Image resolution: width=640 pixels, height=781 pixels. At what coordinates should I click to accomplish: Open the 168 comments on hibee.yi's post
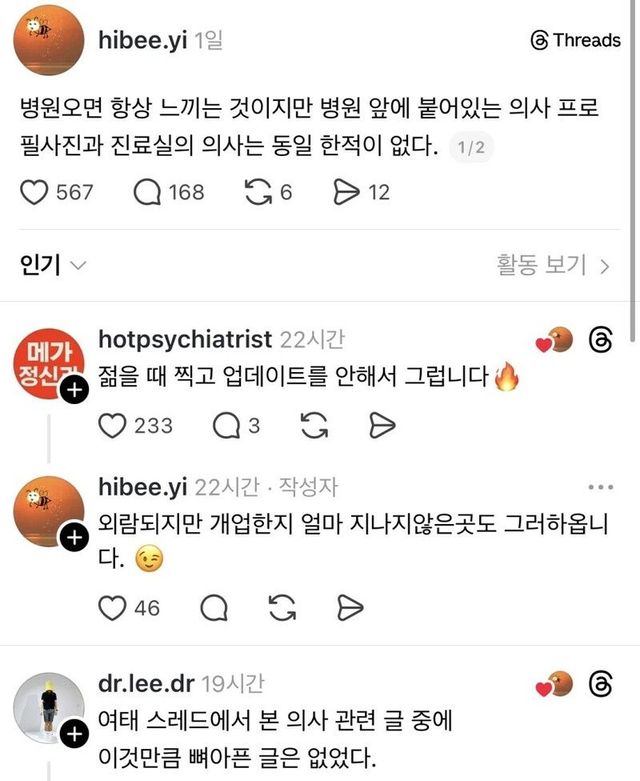click(x=147, y=192)
